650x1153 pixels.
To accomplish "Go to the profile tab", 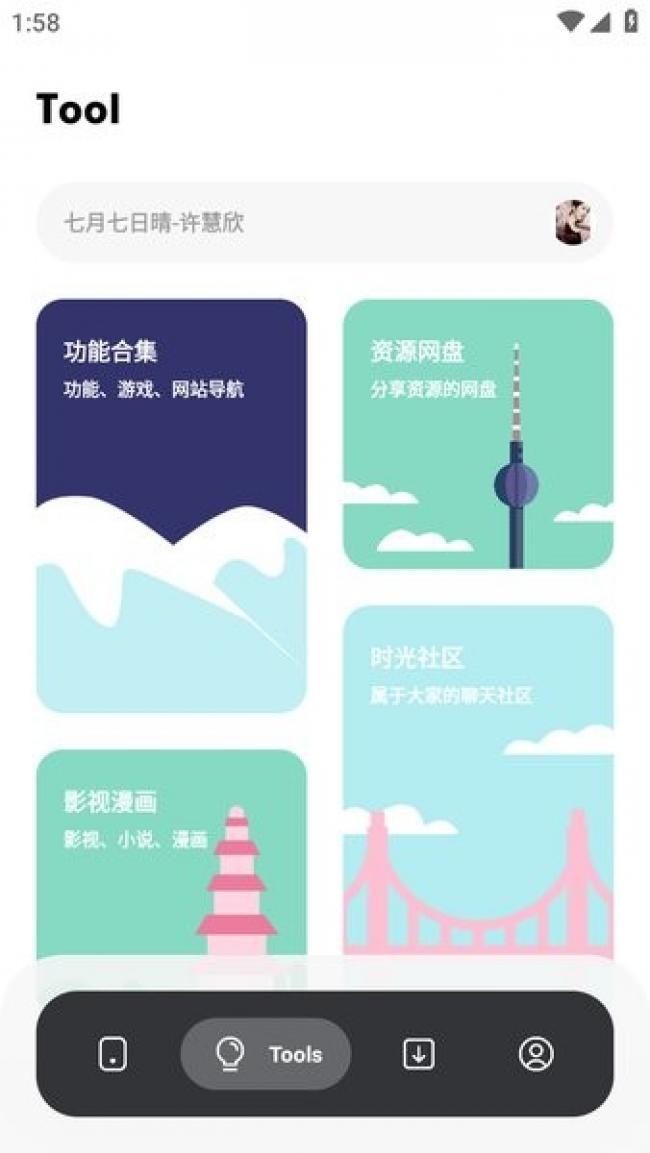I will [x=536, y=1054].
